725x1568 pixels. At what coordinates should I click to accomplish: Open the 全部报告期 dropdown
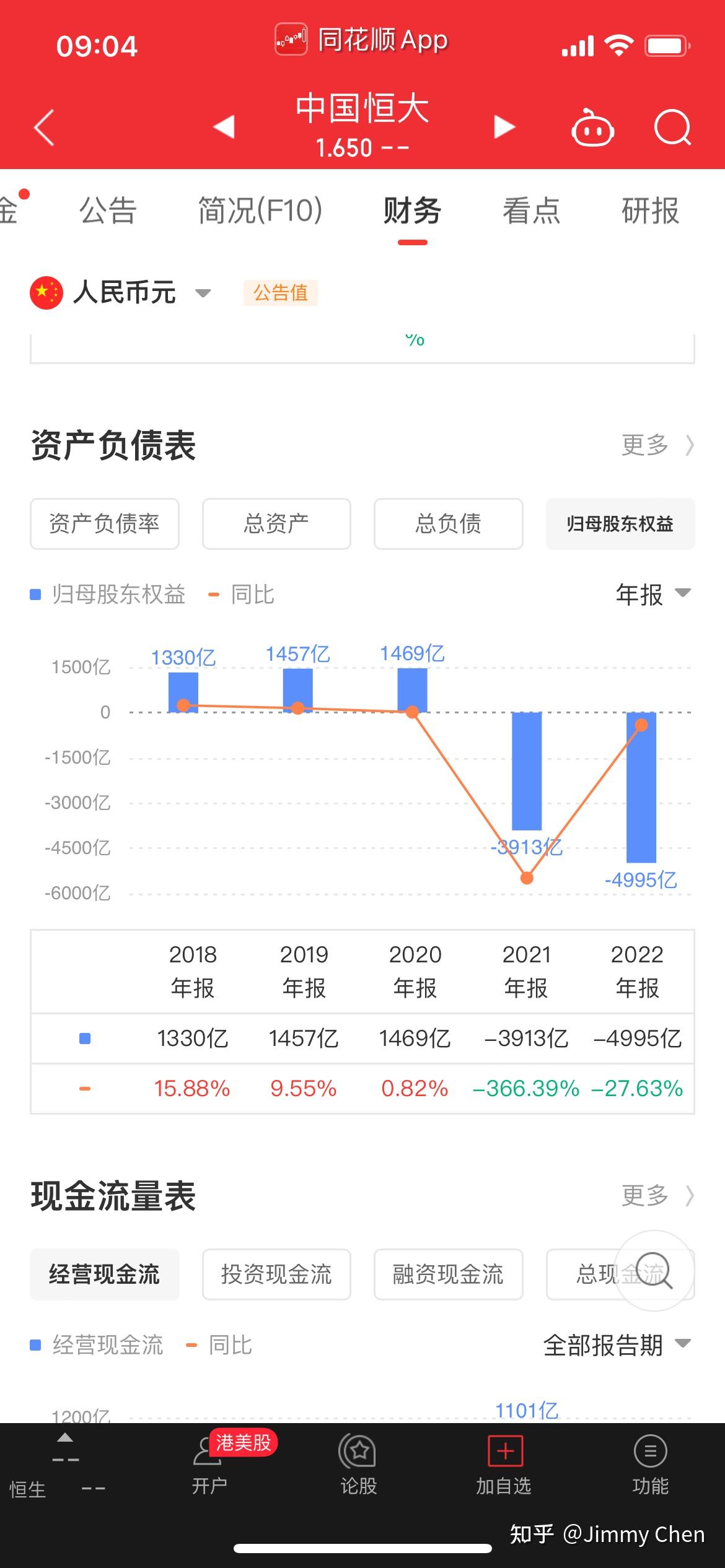[616, 1345]
